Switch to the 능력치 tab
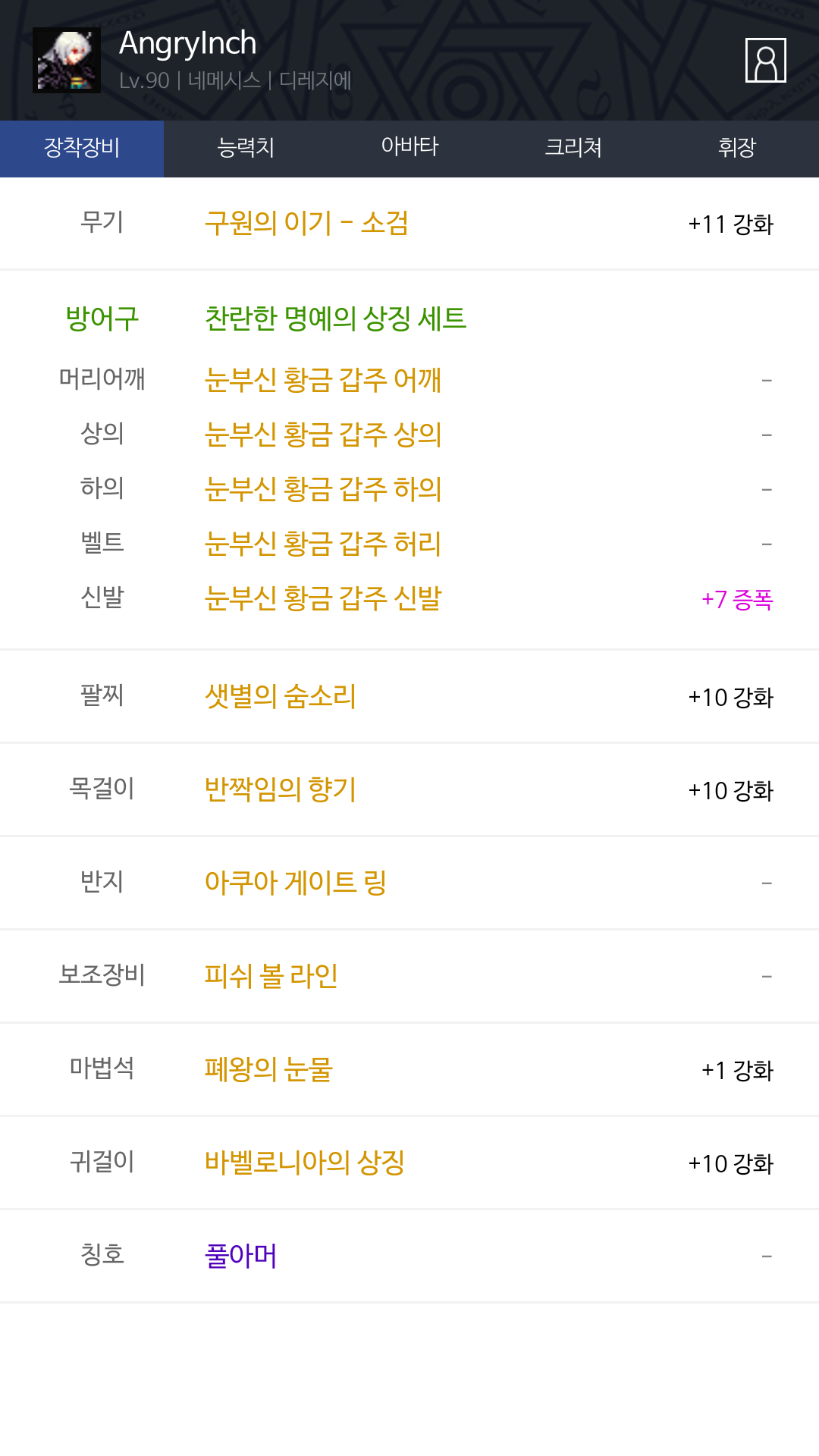Viewport: 819px width, 1456px height. coord(246,149)
